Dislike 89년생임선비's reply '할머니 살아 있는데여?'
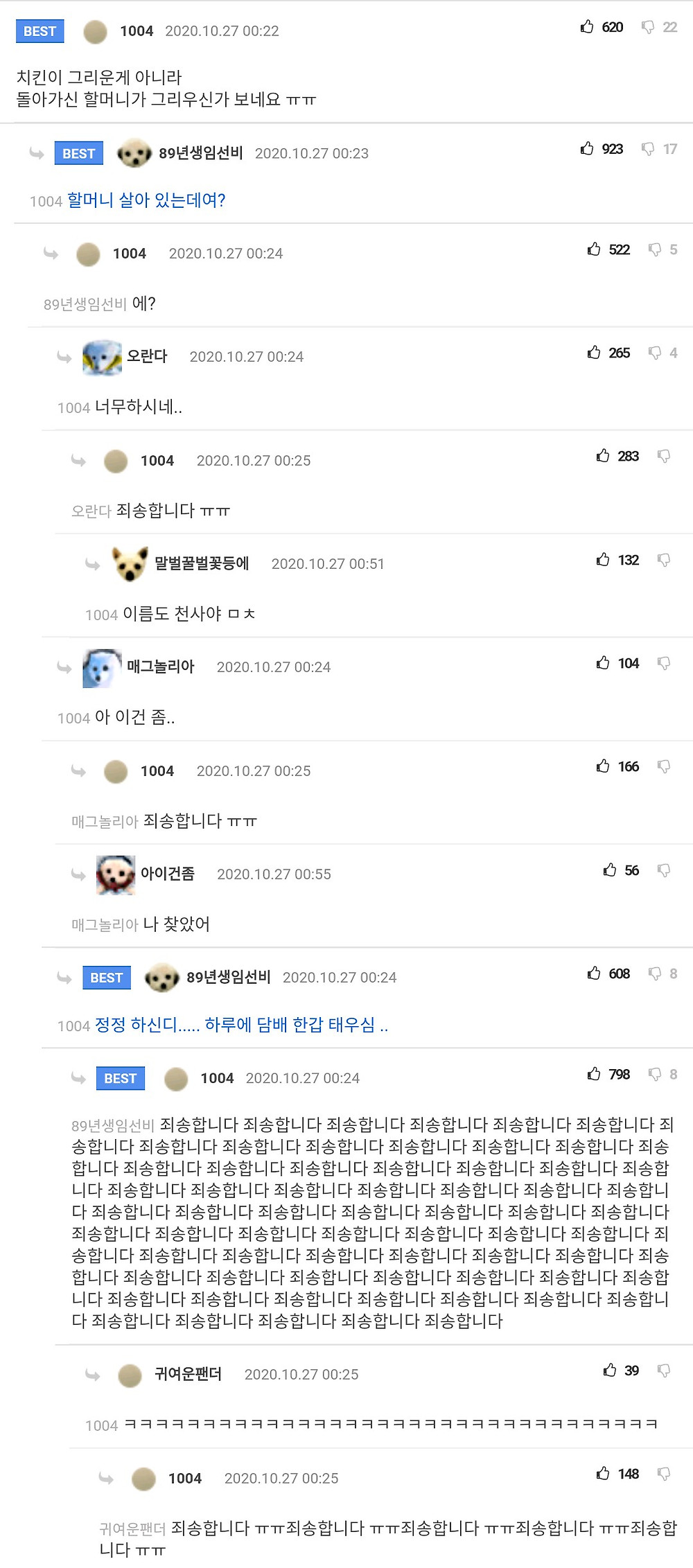 pos(647,149)
